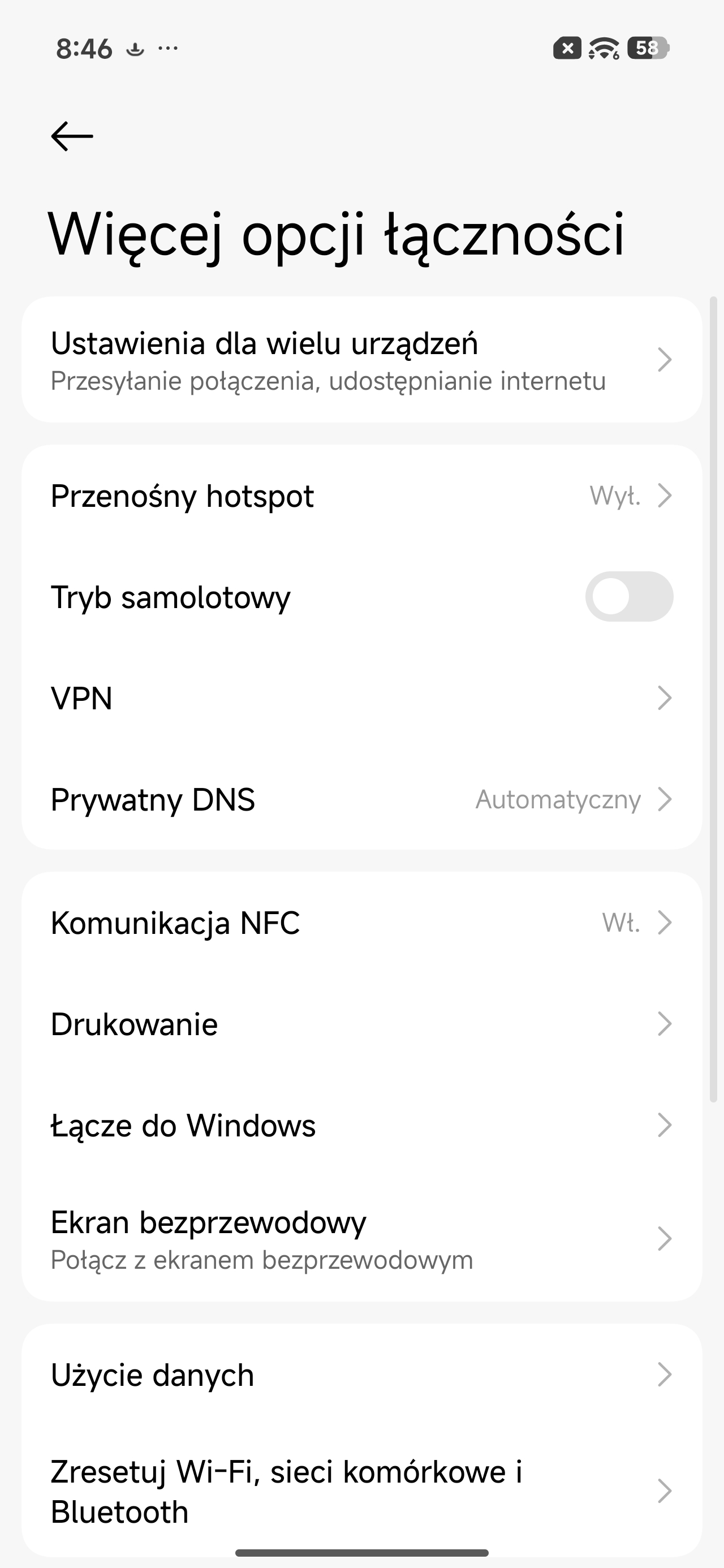Screen dimensions: 724x1568
Task: Open Zresetuj Wi-Fi, sieci komórkowe i Bluetooth
Action: point(361,1491)
